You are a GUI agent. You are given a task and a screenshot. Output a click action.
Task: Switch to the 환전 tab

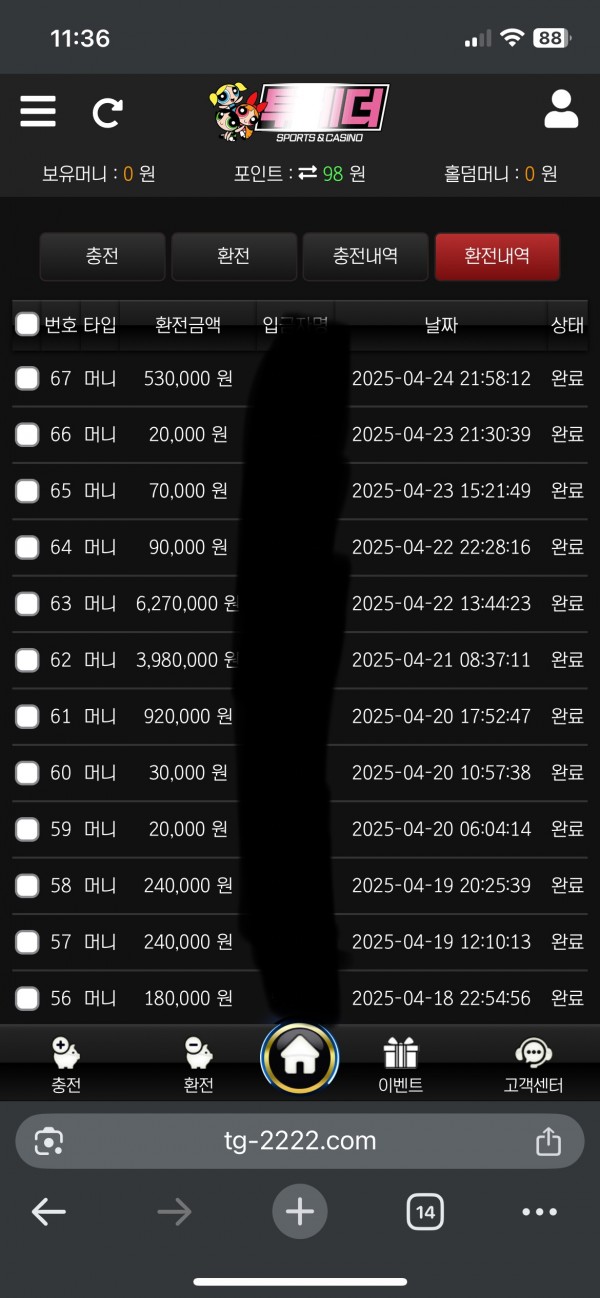pos(233,256)
